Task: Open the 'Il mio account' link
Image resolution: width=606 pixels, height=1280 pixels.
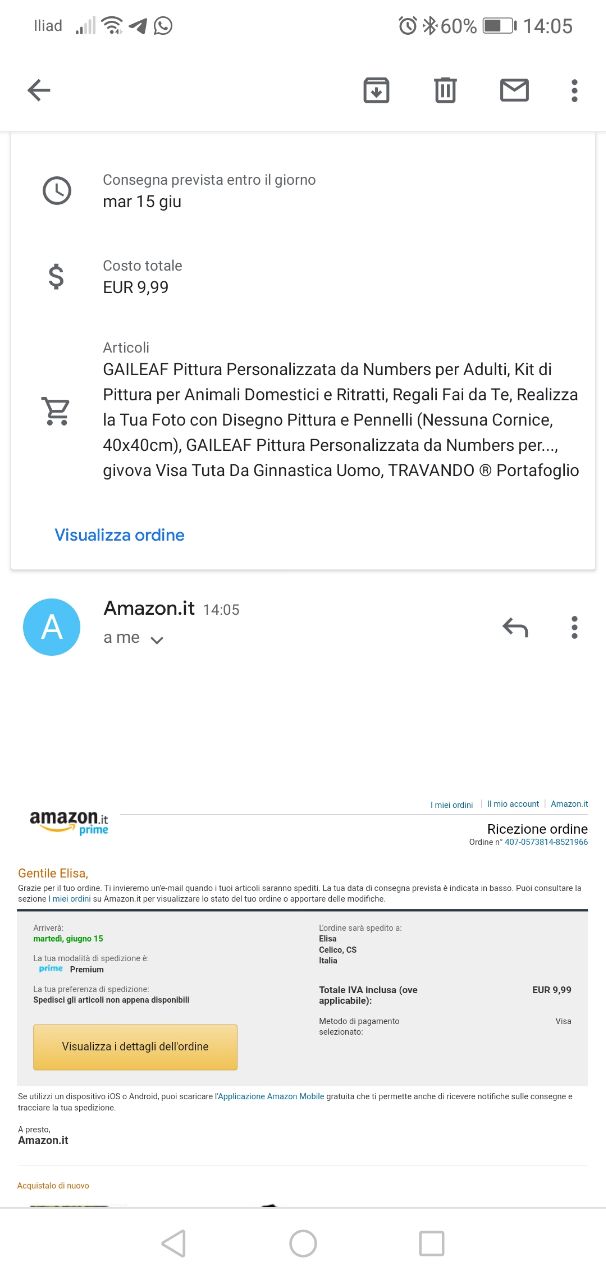Action: [x=513, y=804]
